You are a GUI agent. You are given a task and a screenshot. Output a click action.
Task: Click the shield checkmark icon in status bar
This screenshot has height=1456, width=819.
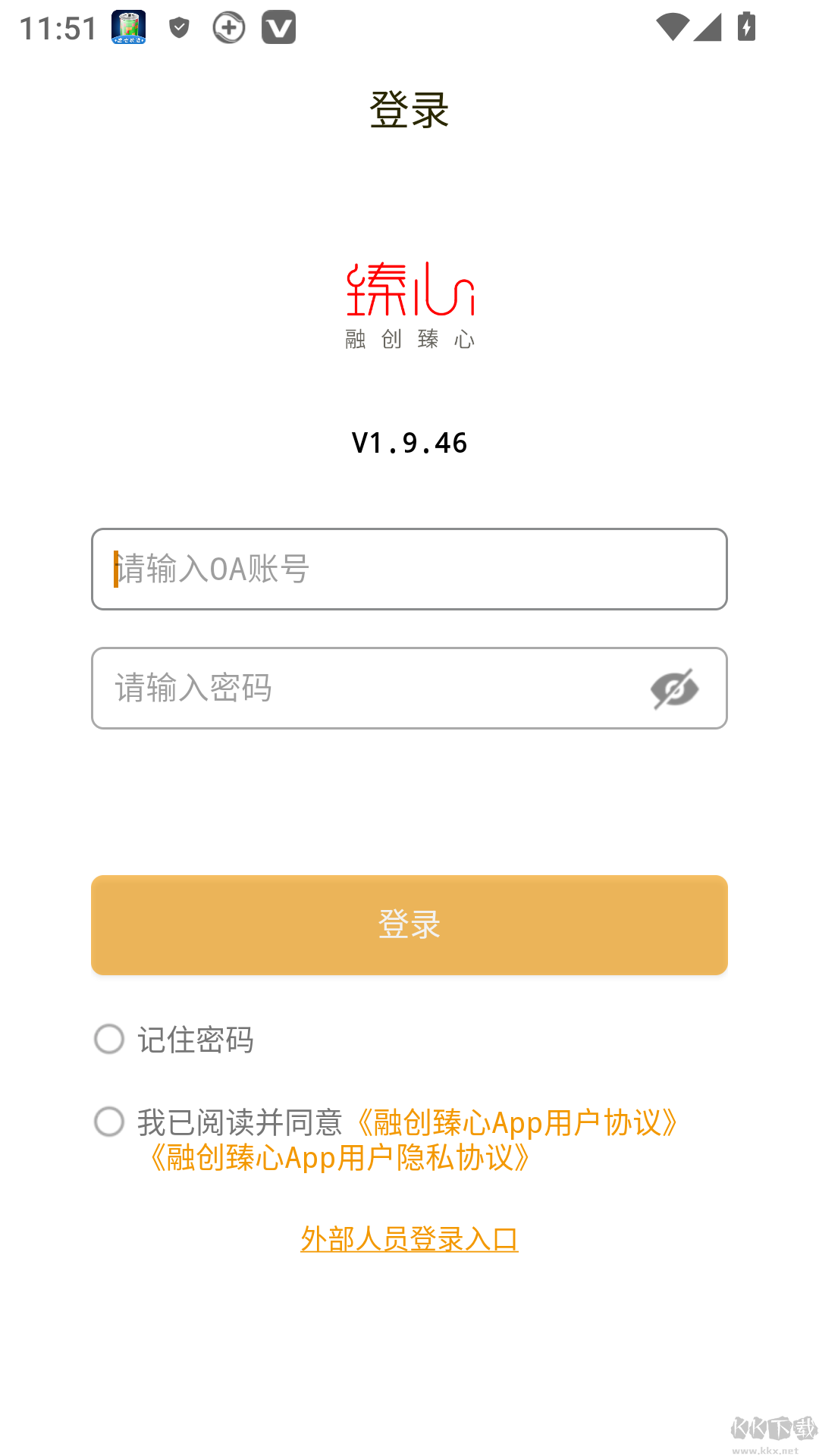pos(179,27)
